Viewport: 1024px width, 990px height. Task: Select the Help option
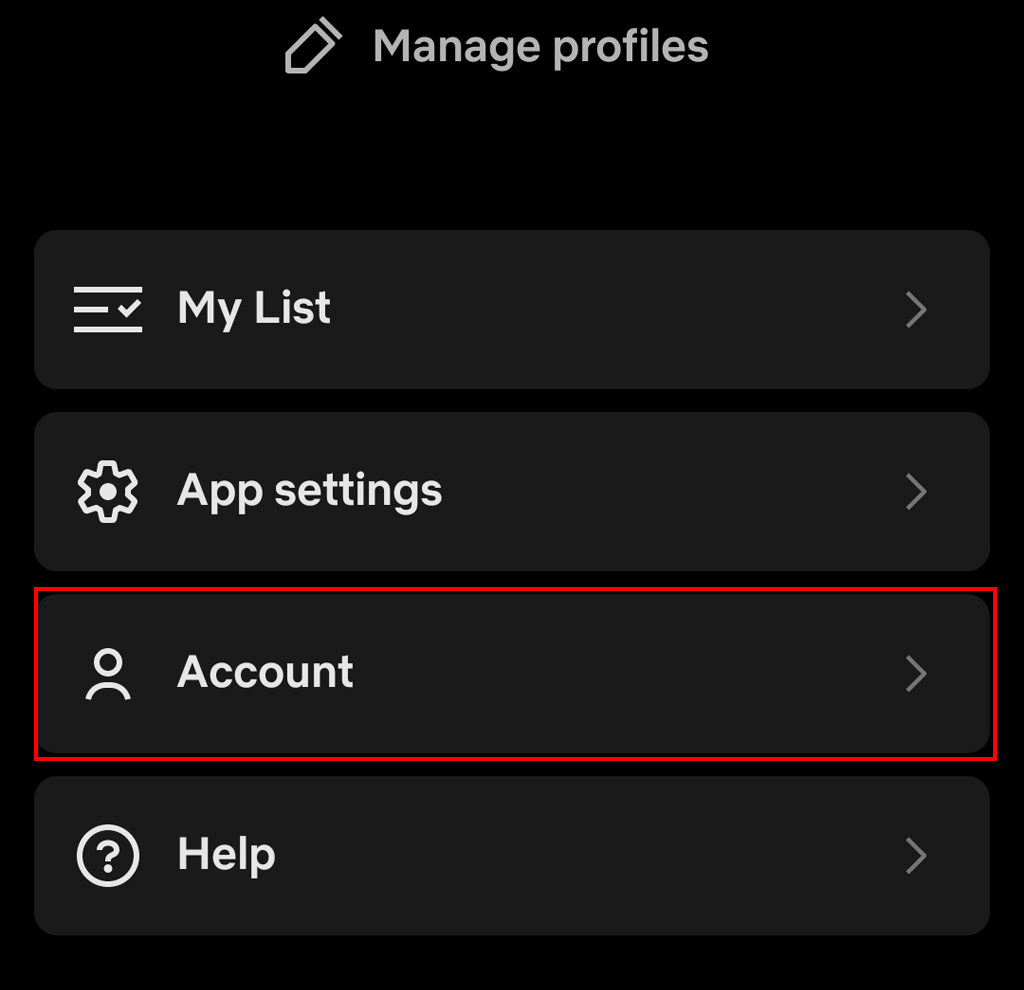[510, 855]
